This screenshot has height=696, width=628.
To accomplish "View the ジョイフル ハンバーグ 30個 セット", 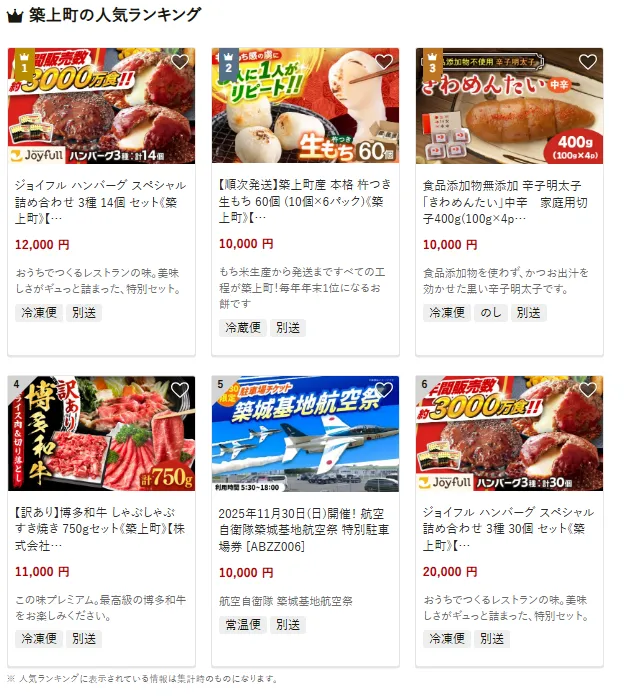I will point(509,529).
